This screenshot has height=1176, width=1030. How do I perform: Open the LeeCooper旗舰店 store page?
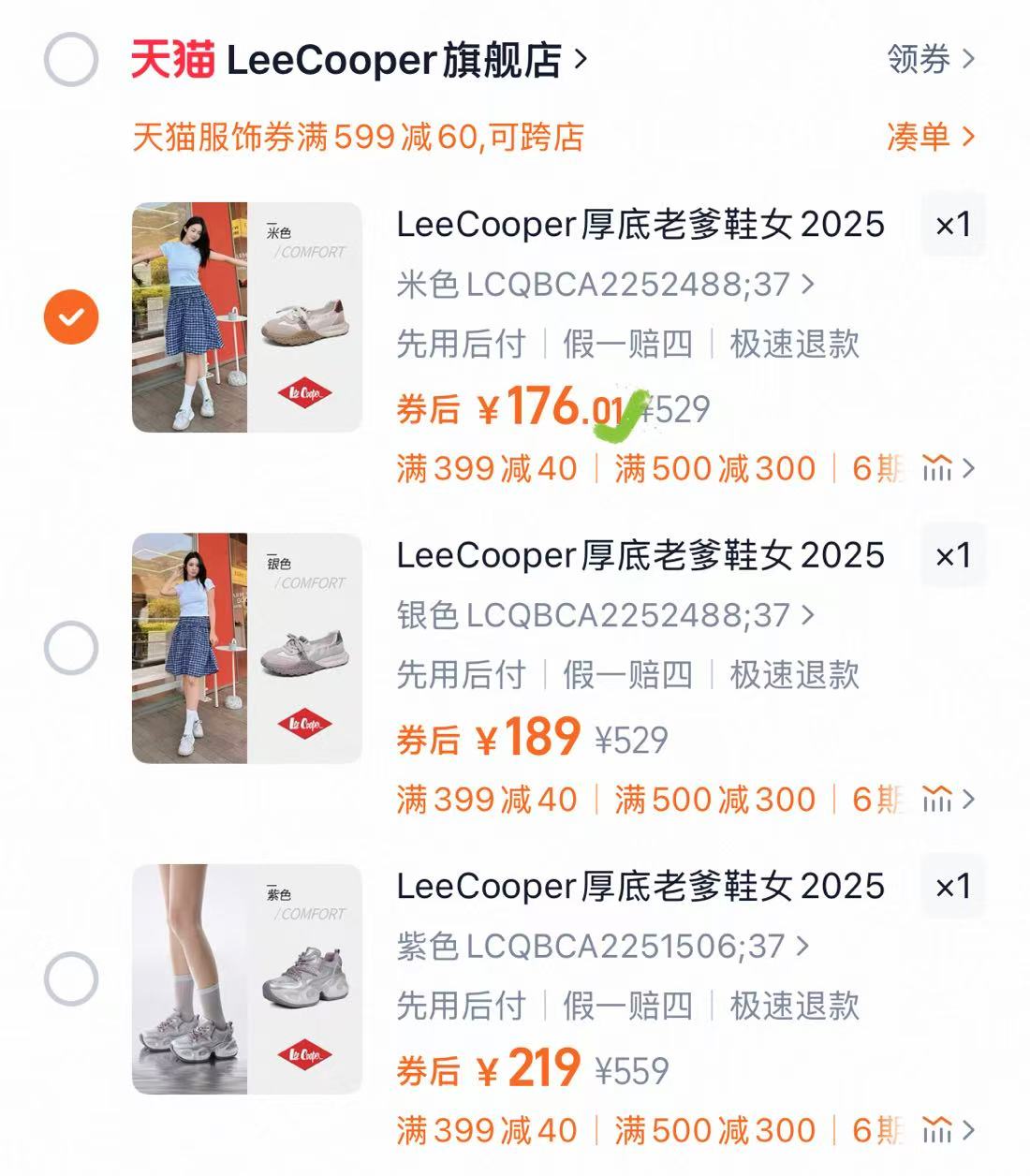(393, 60)
